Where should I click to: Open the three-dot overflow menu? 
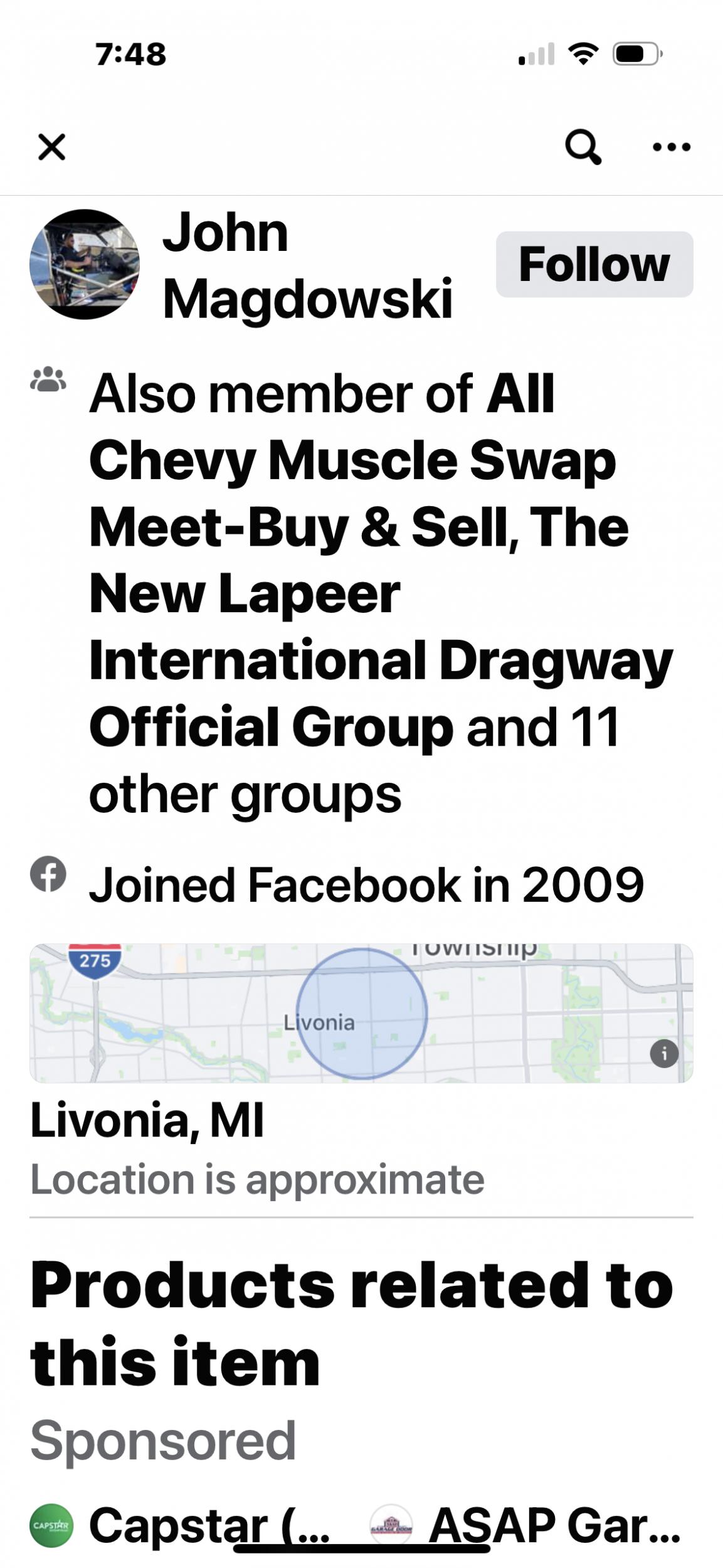[x=671, y=147]
